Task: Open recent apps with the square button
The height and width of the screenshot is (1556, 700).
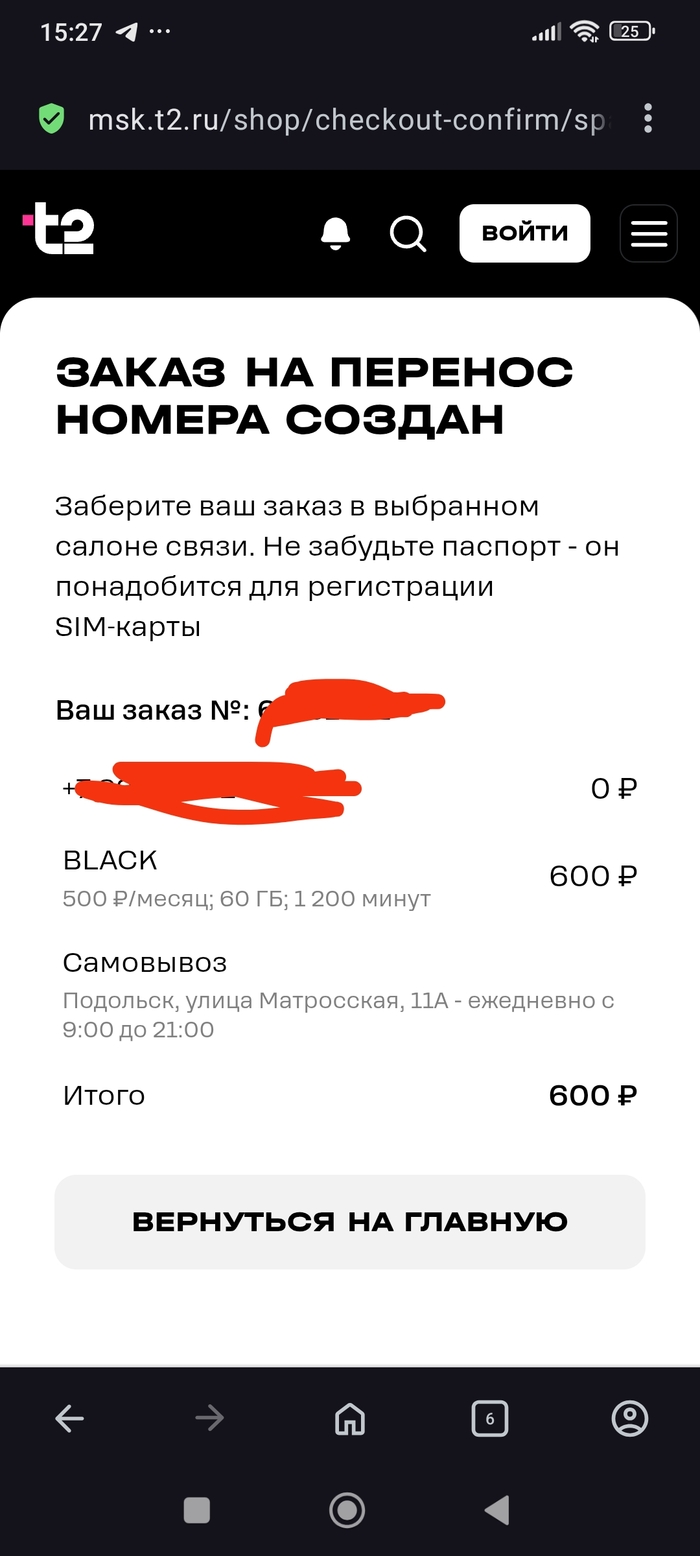Action: coord(197,1509)
